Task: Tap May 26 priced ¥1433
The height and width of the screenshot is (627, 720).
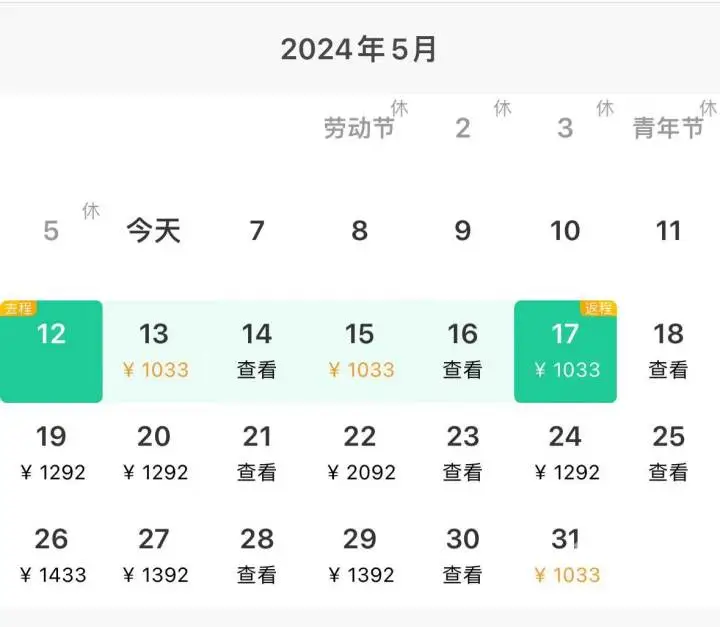Action: click(x=51, y=556)
